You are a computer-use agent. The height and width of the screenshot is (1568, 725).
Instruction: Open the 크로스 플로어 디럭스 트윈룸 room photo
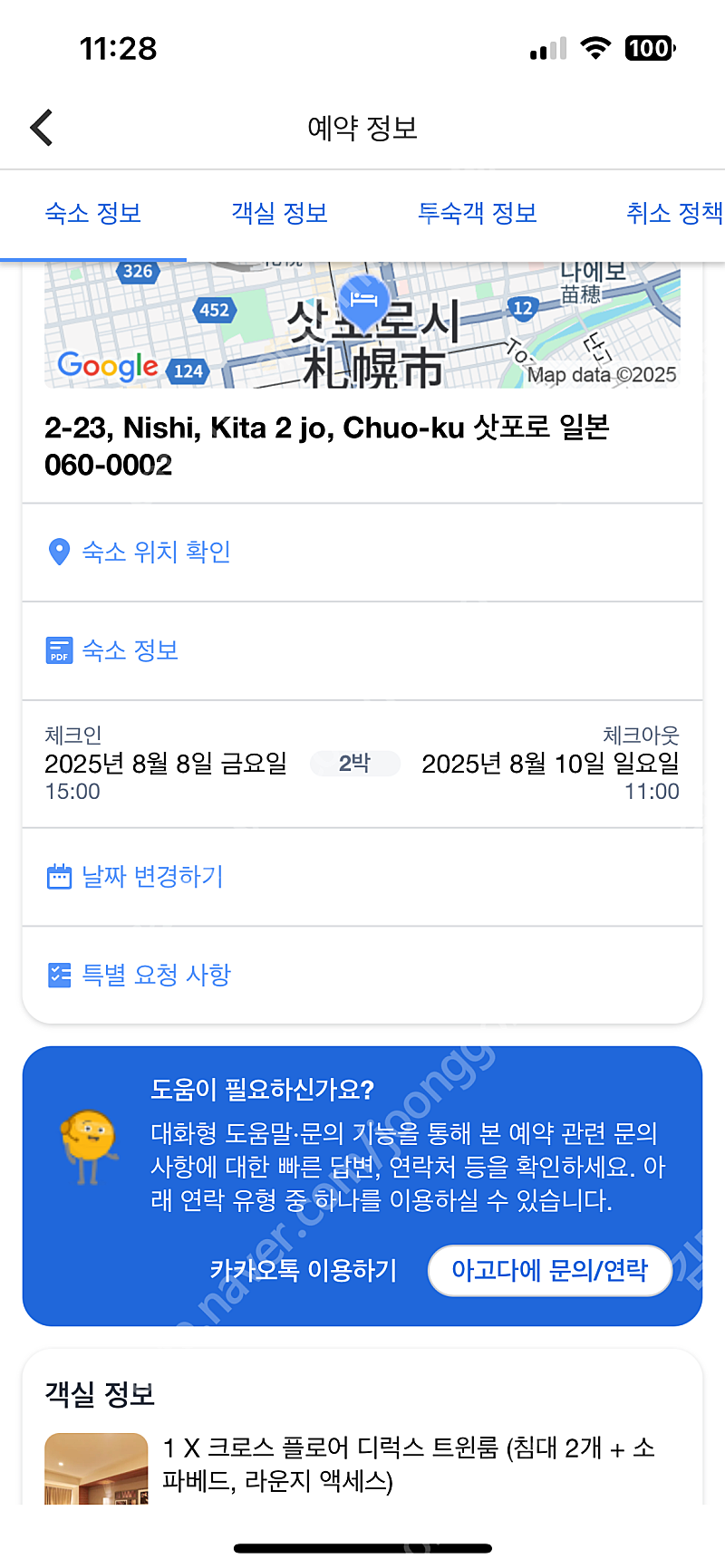click(x=96, y=1468)
